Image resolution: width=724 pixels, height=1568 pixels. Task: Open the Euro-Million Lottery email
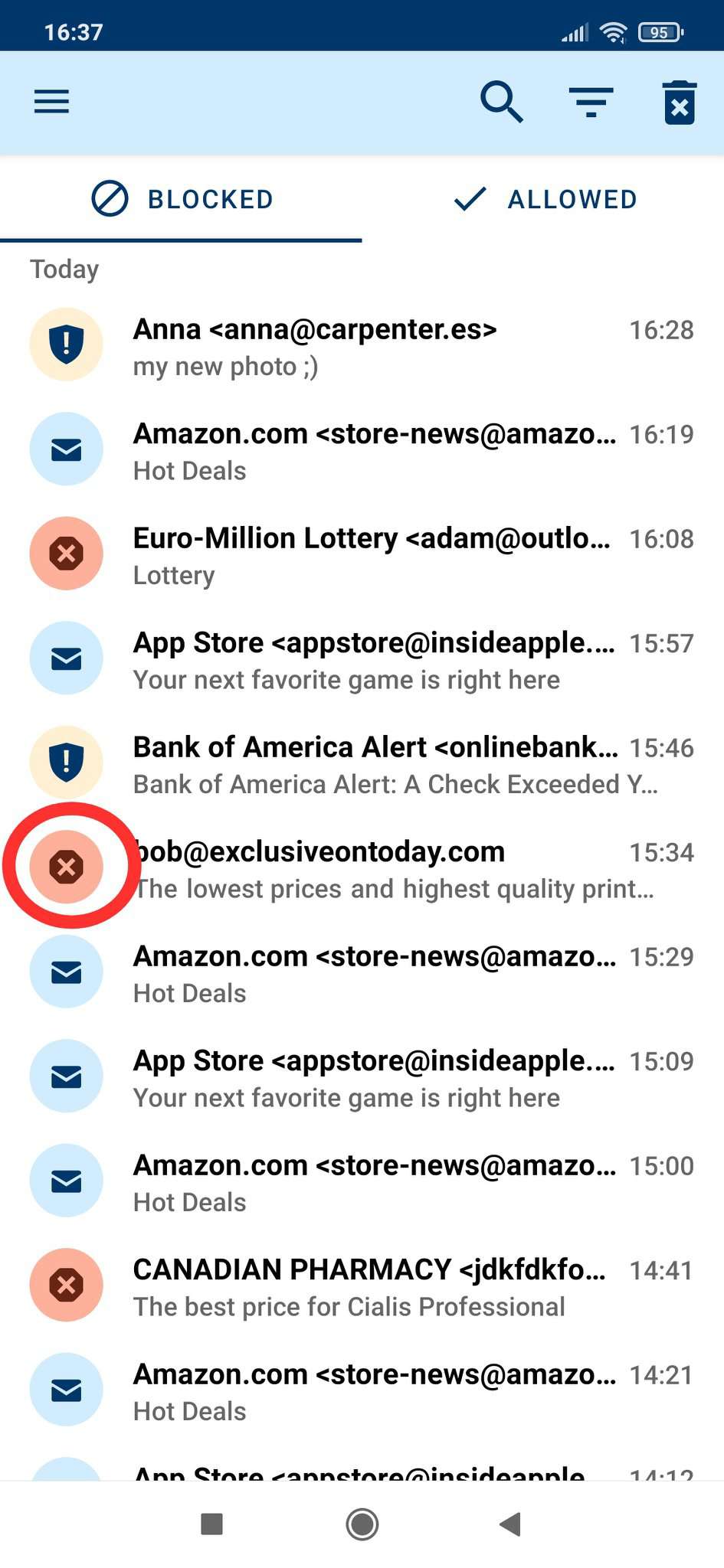click(x=362, y=555)
